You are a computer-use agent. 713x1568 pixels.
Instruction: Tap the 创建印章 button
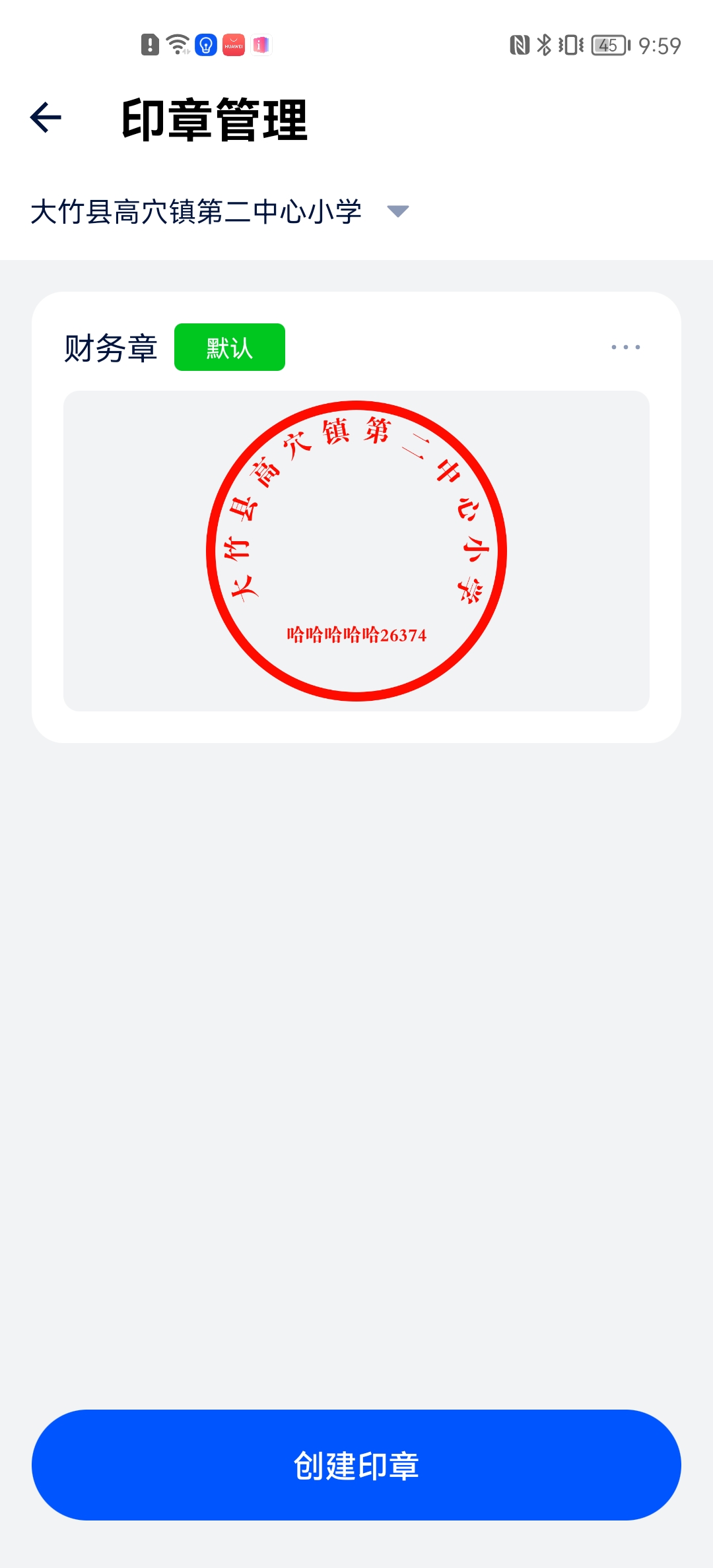(x=356, y=1465)
